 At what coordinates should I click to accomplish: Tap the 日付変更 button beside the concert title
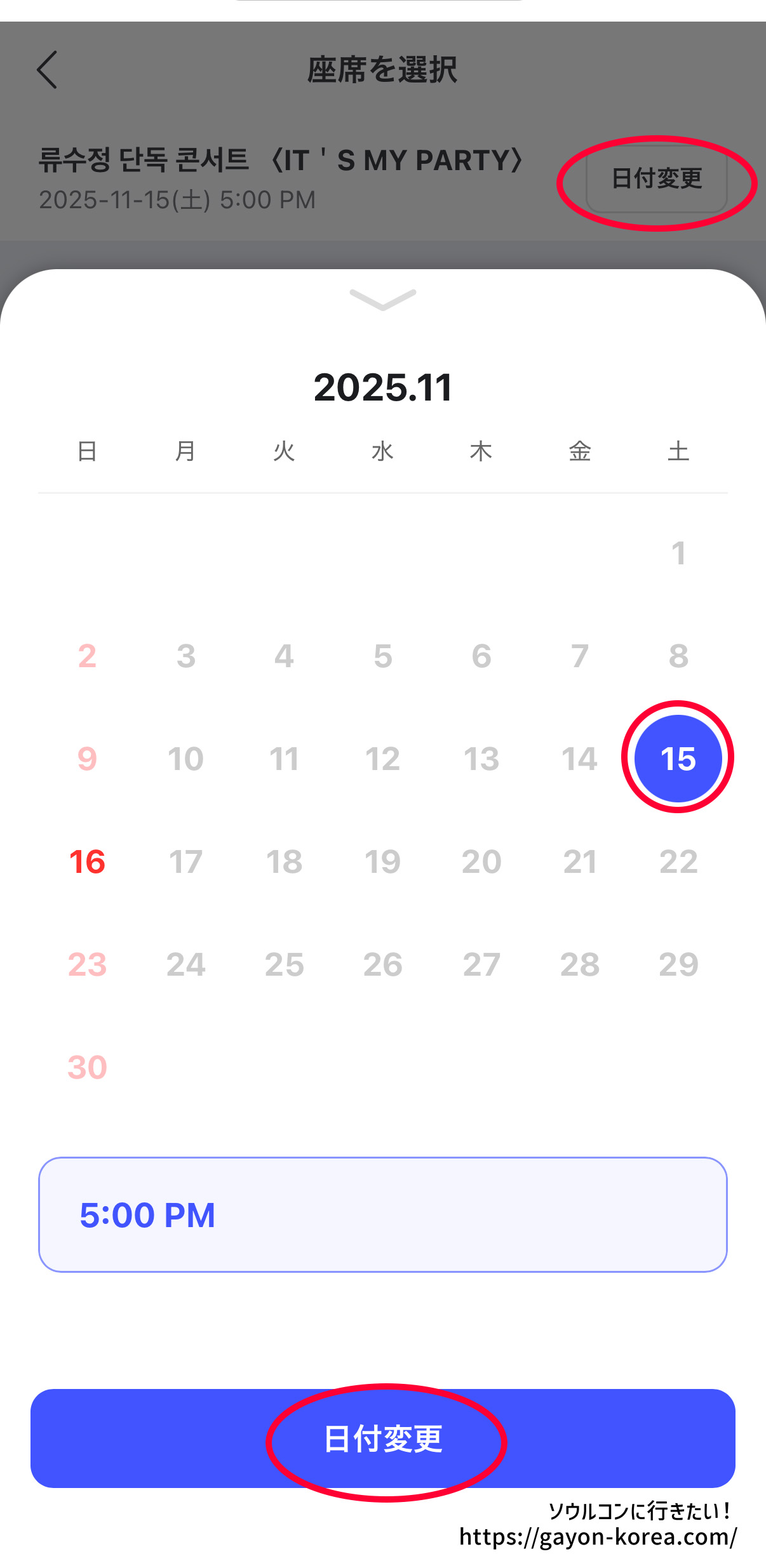[656, 179]
